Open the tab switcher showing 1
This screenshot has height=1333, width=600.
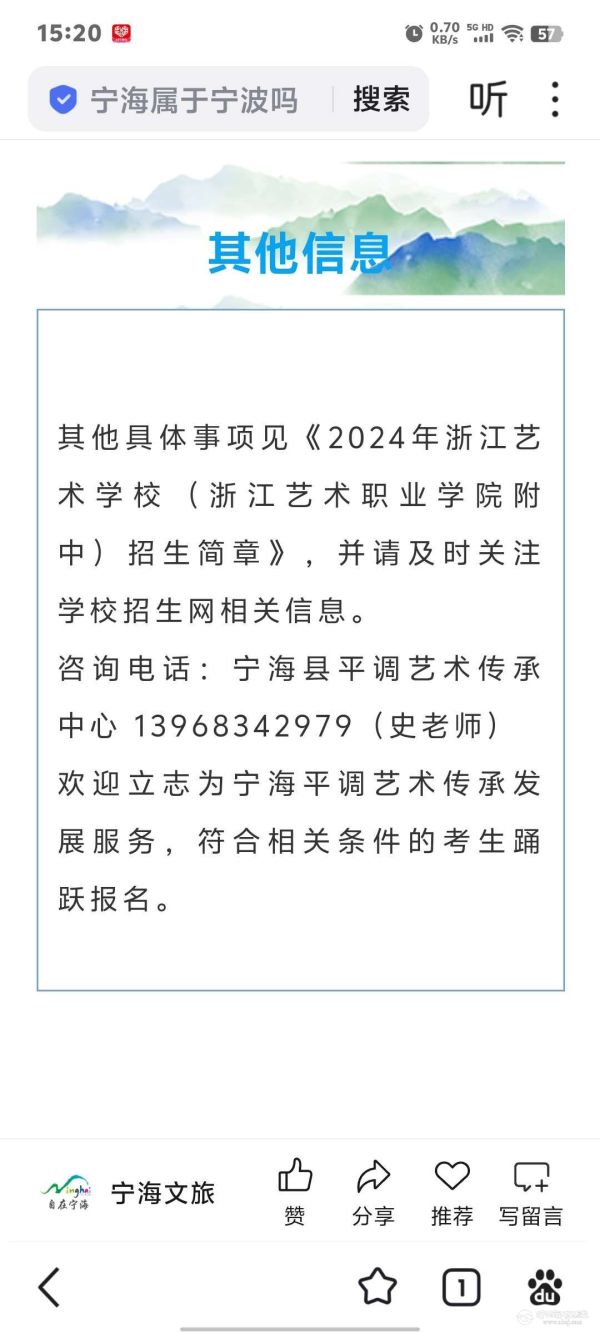[x=461, y=1287]
